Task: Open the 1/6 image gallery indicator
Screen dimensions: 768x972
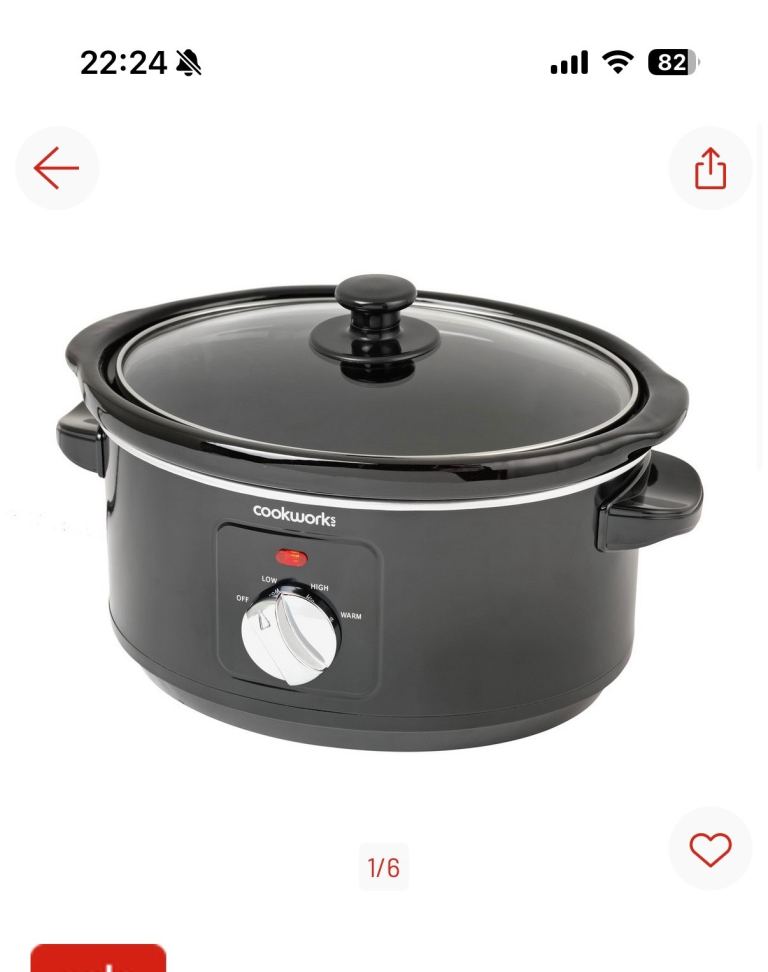Action: (383, 866)
